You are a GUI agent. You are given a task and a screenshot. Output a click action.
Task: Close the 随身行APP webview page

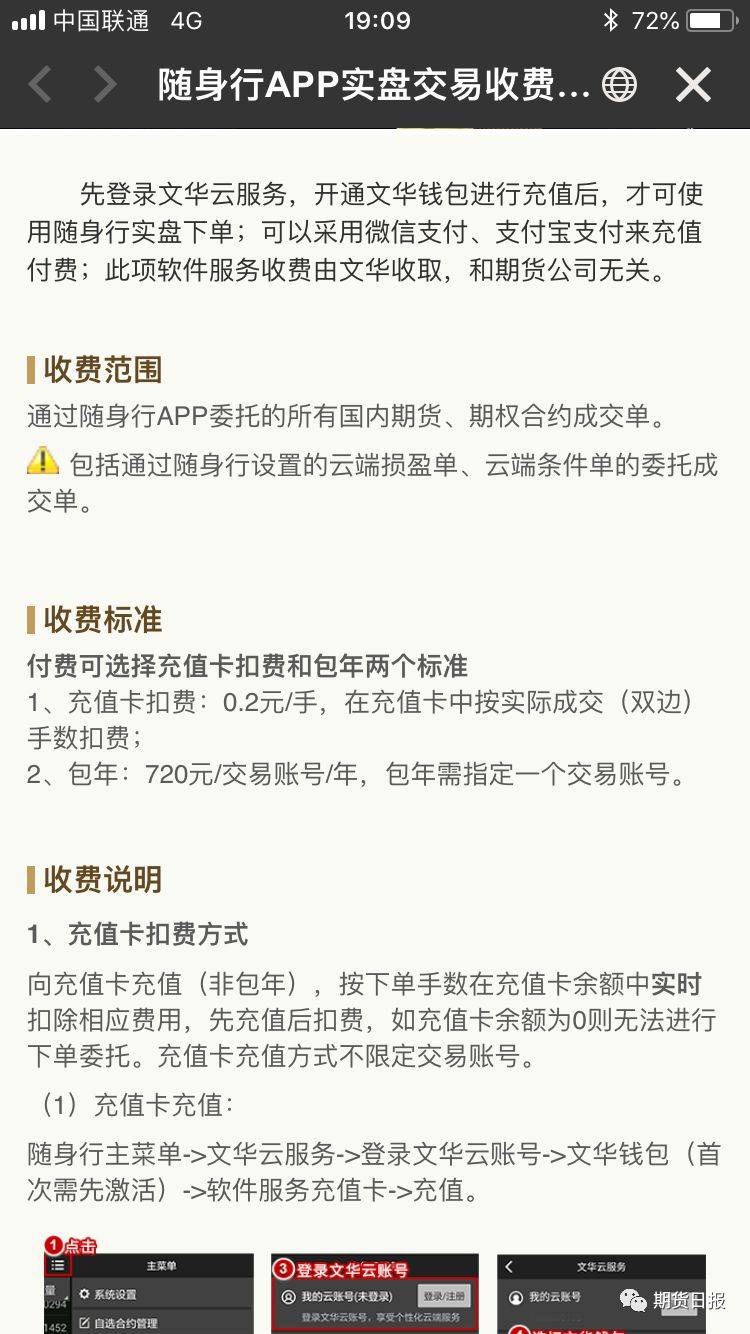coord(692,85)
